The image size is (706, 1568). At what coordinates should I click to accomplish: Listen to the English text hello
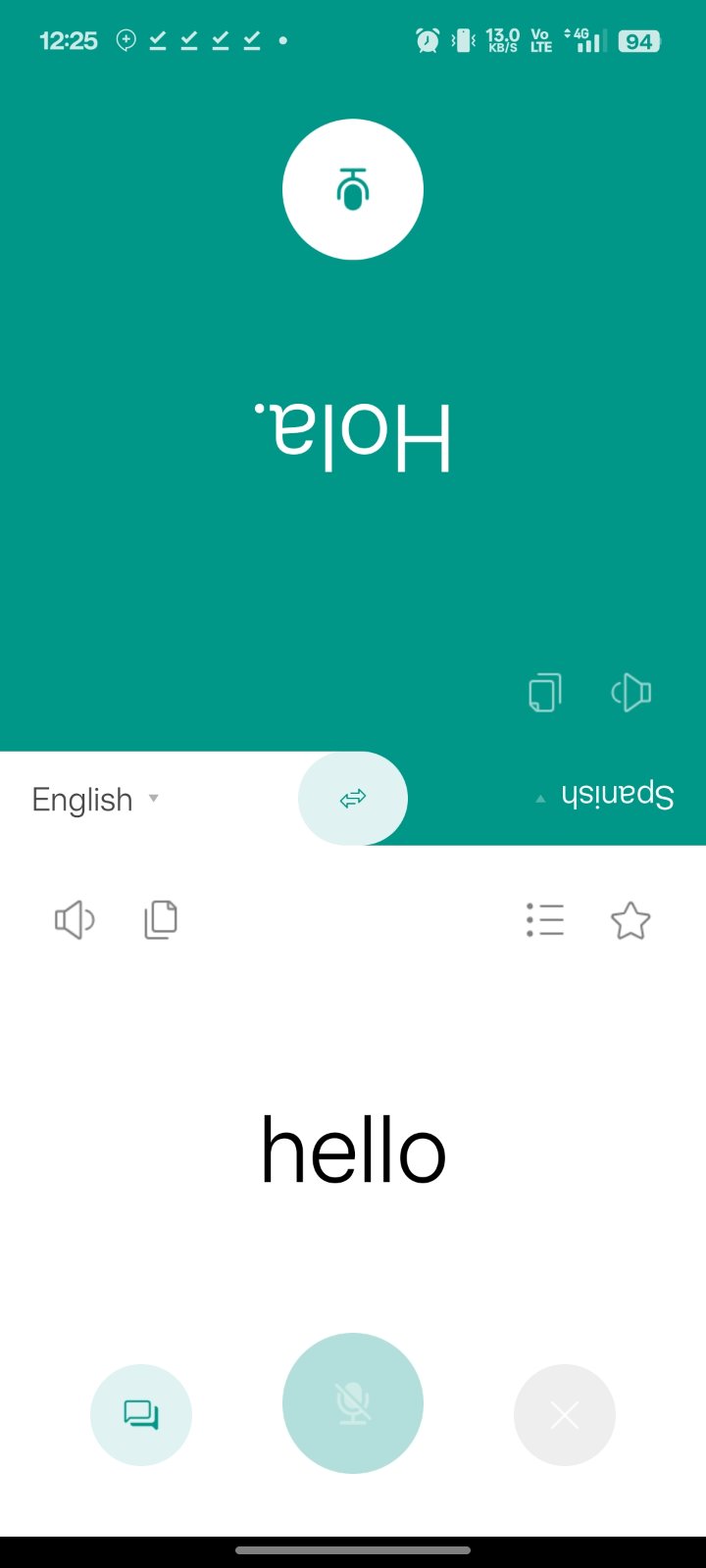tap(75, 920)
